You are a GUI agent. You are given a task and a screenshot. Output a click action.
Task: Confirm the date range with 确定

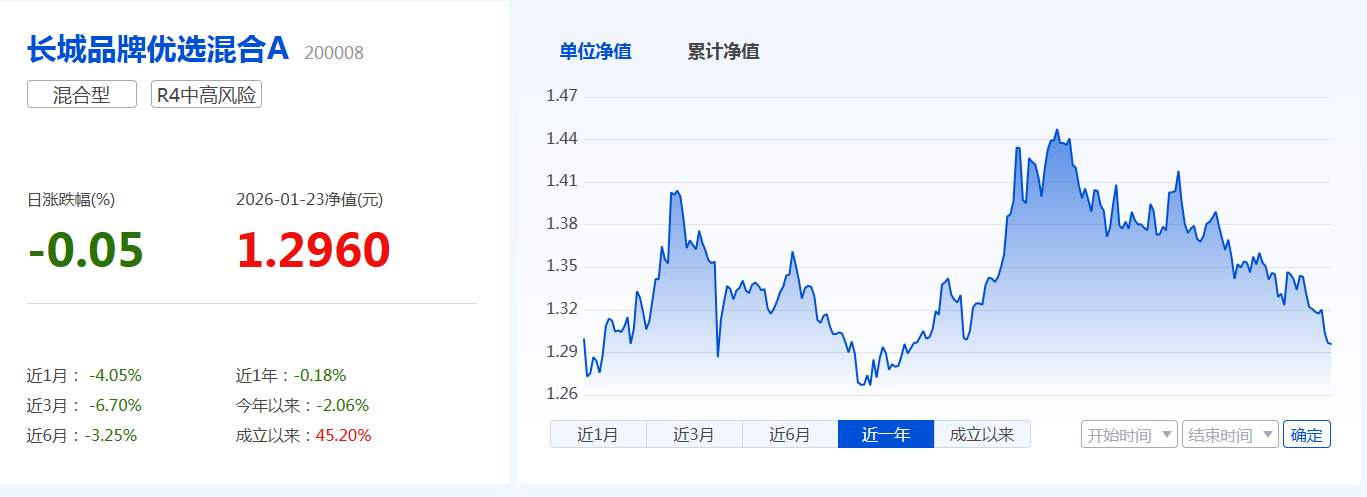pyautogui.click(x=1307, y=435)
